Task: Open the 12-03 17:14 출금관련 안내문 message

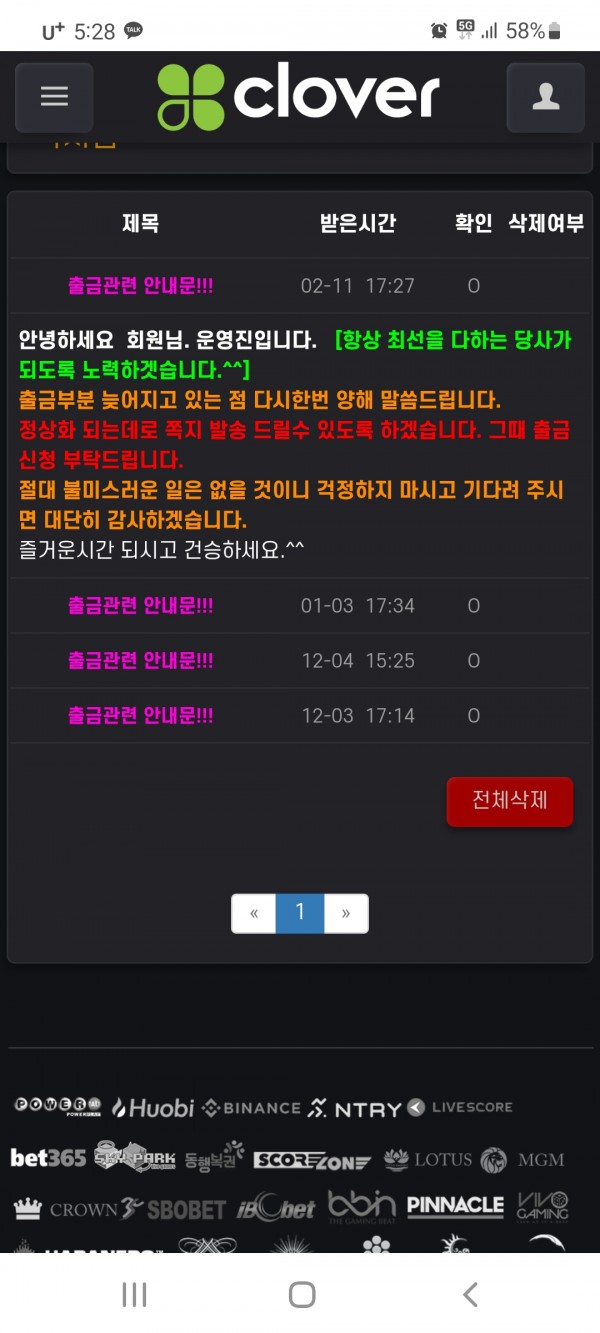Action: [141, 716]
